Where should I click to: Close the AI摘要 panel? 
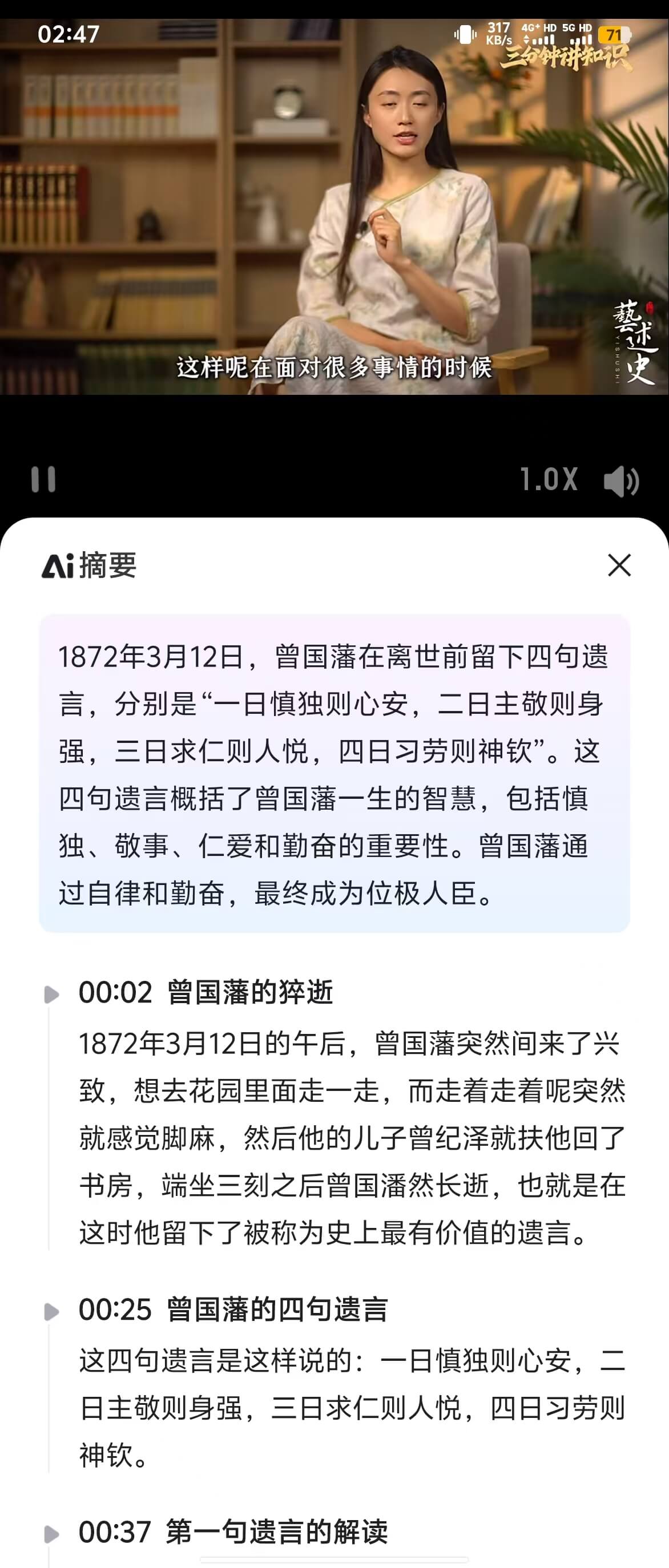click(619, 565)
